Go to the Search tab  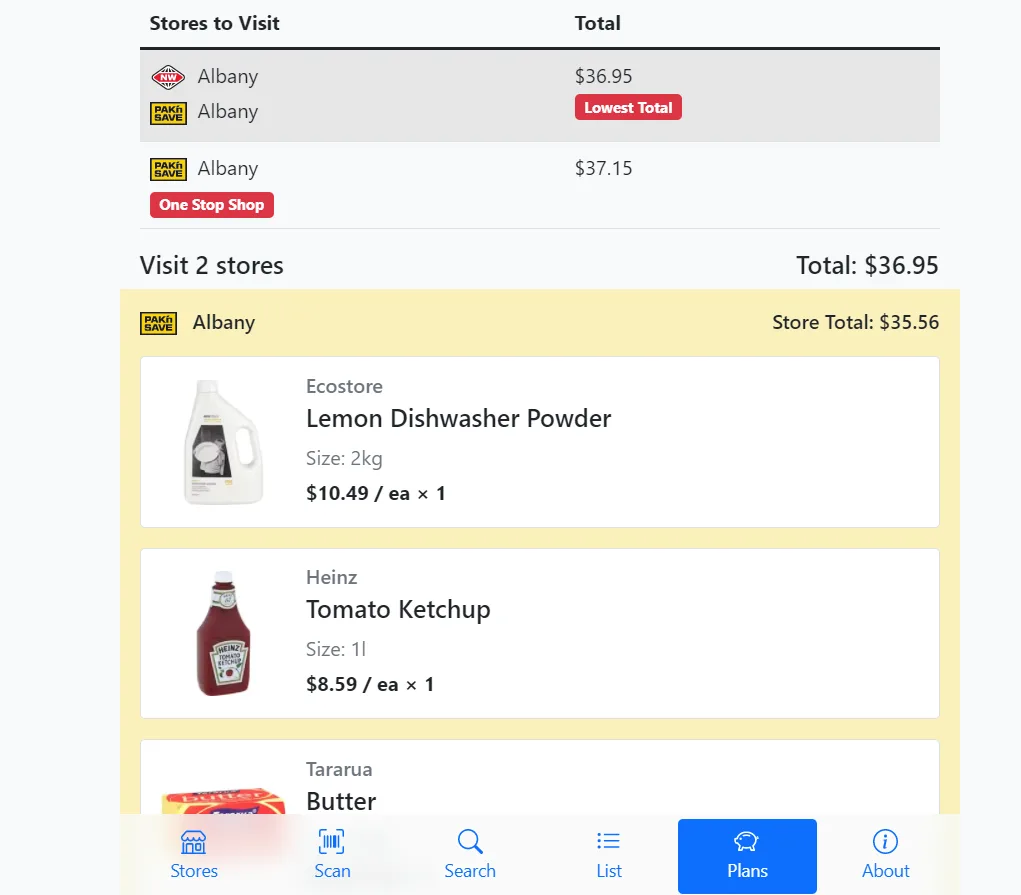(x=470, y=855)
